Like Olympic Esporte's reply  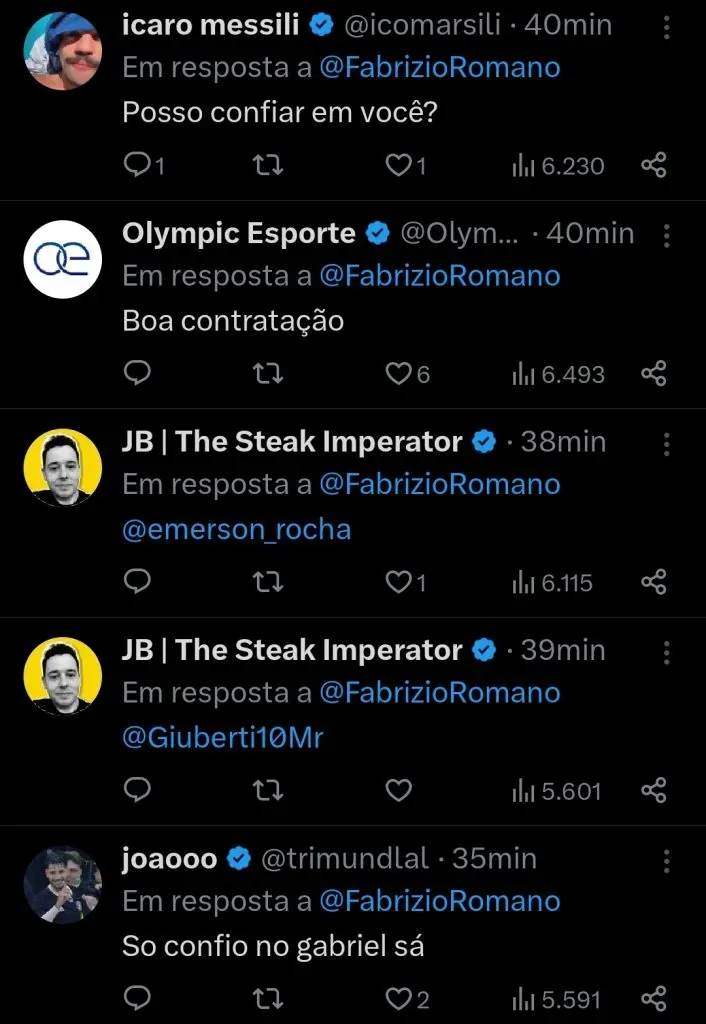pyautogui.click(x=399, y=374)
